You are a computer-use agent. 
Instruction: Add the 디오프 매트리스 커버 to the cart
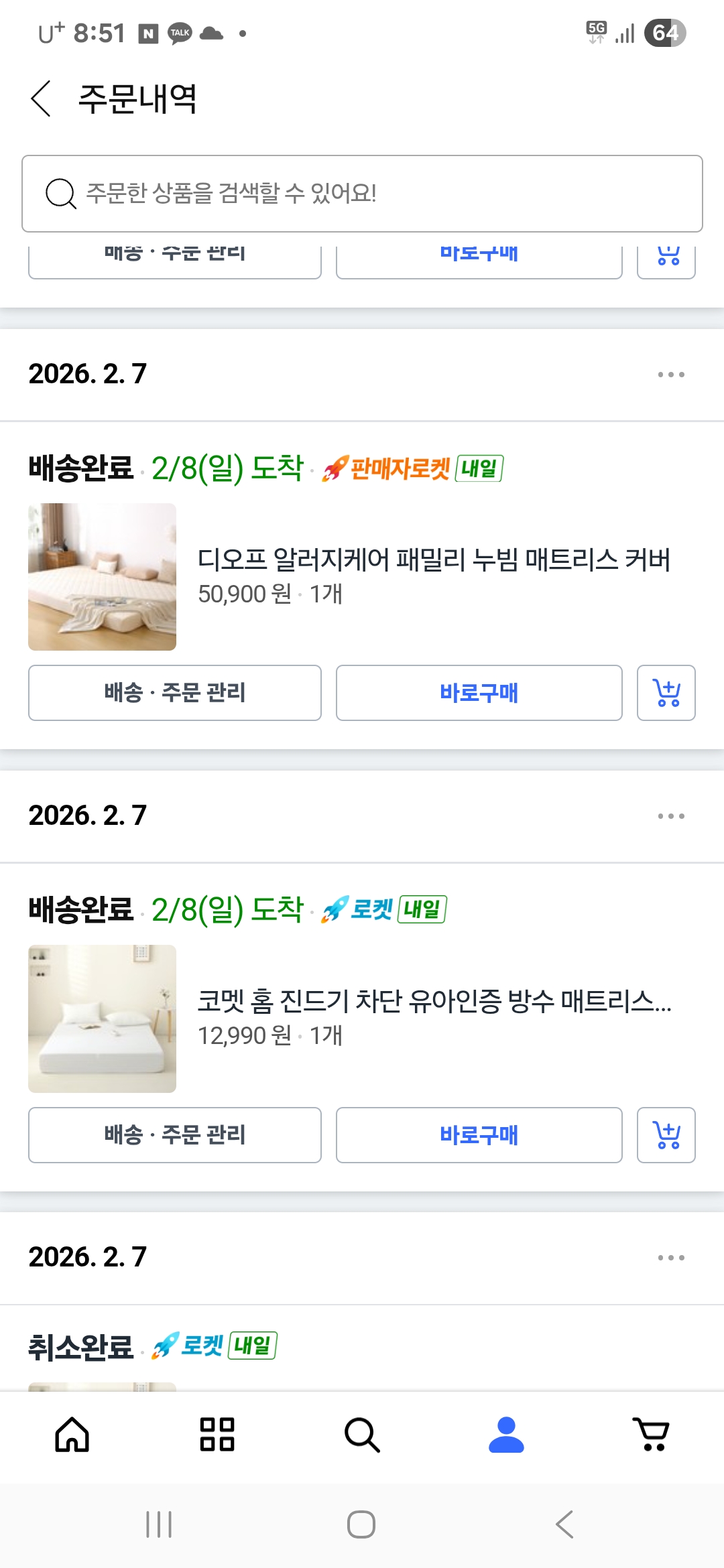(666, 693)
